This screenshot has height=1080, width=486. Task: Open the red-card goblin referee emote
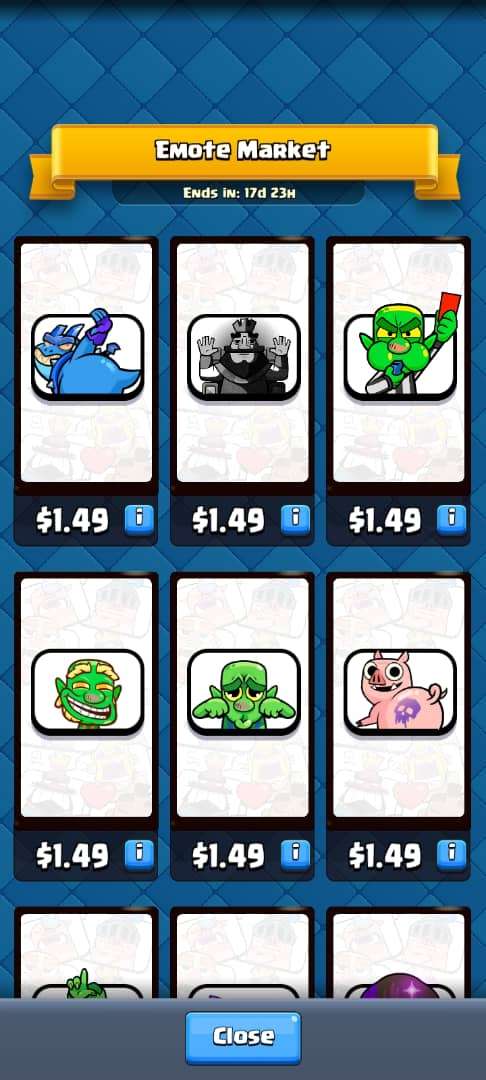click(399, 363)
